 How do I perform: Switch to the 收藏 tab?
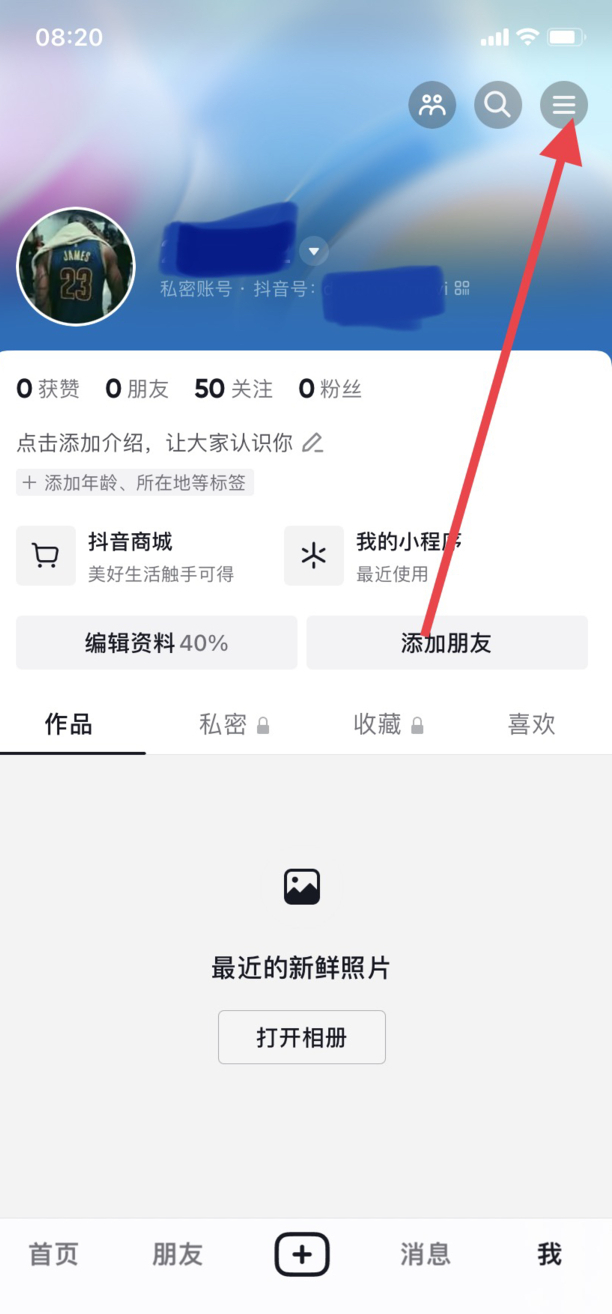coord(387,724)
